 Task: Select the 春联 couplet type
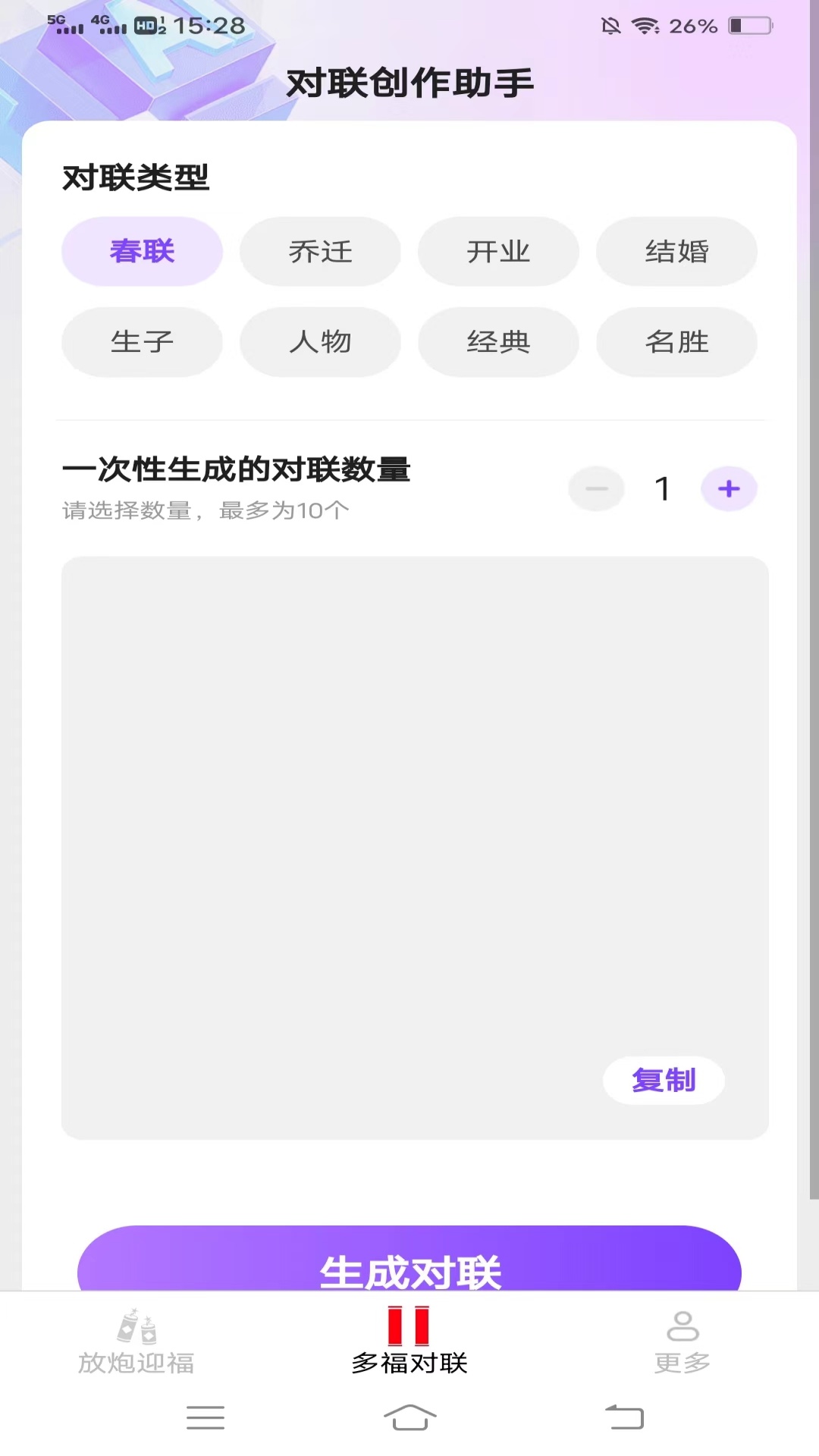pos(142,251)
